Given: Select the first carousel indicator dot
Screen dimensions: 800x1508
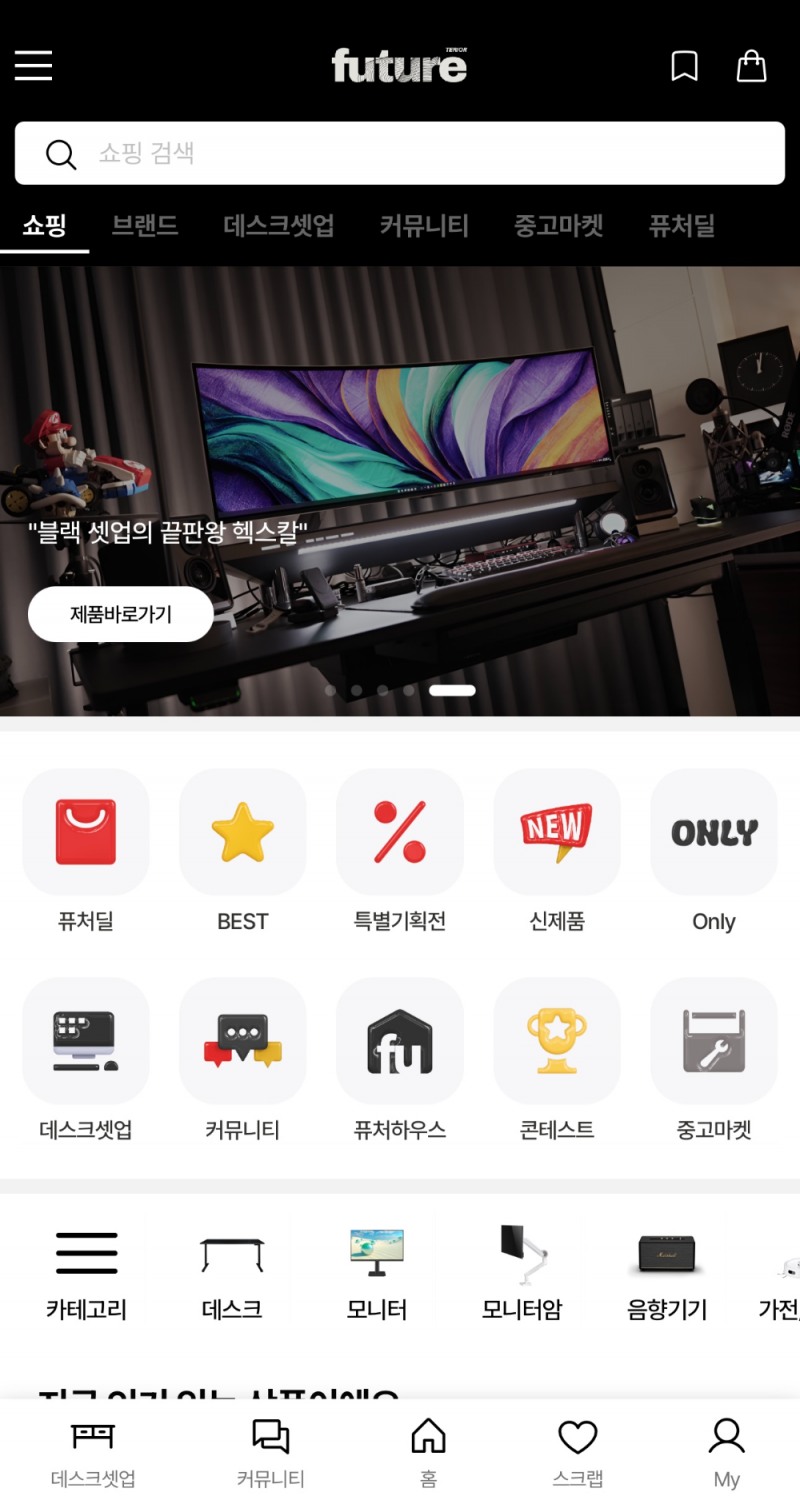Looking at the screenshot, I should [x=331, y=689].
